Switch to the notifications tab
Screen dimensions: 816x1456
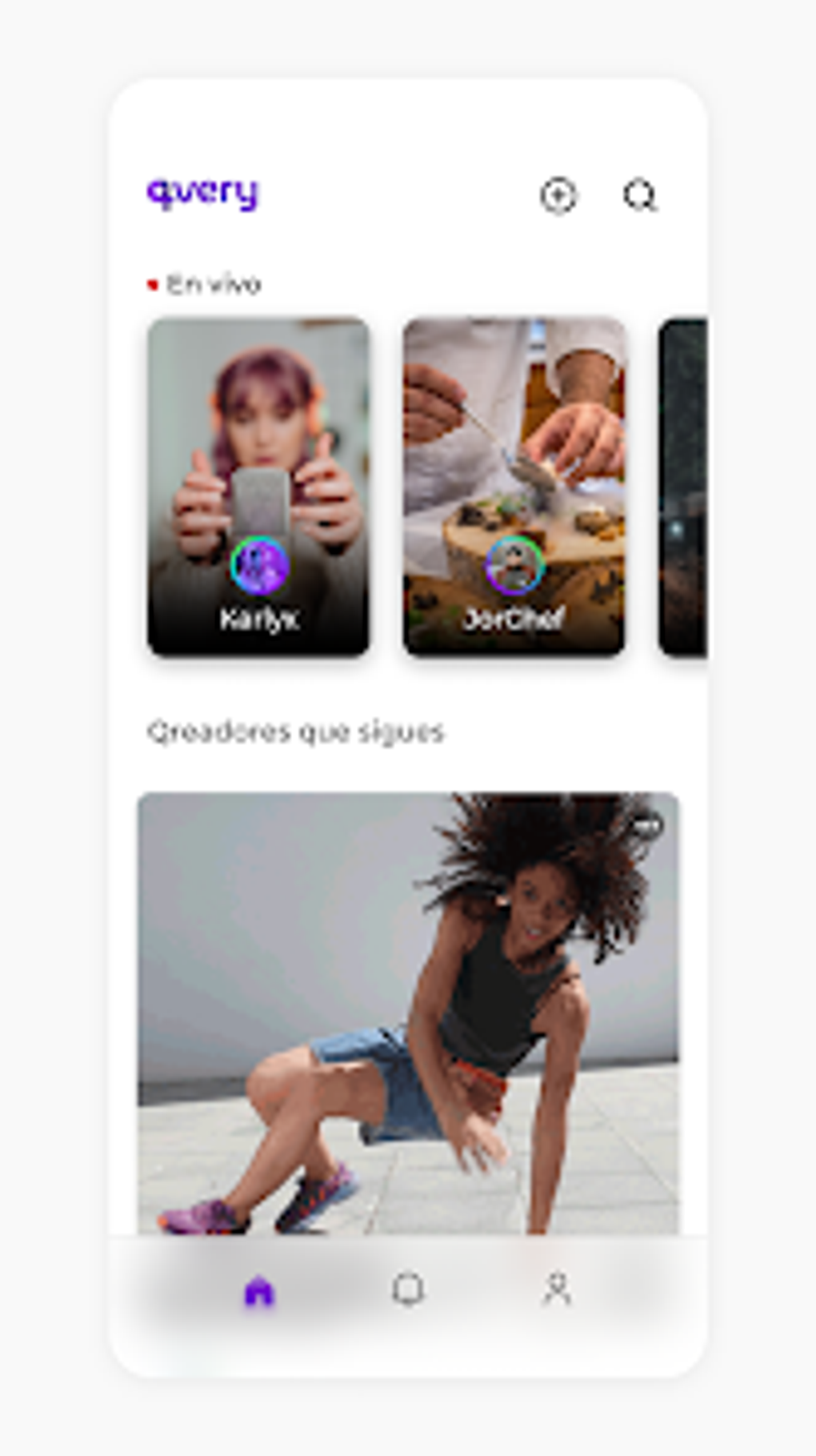click(x=408, y=1290)
